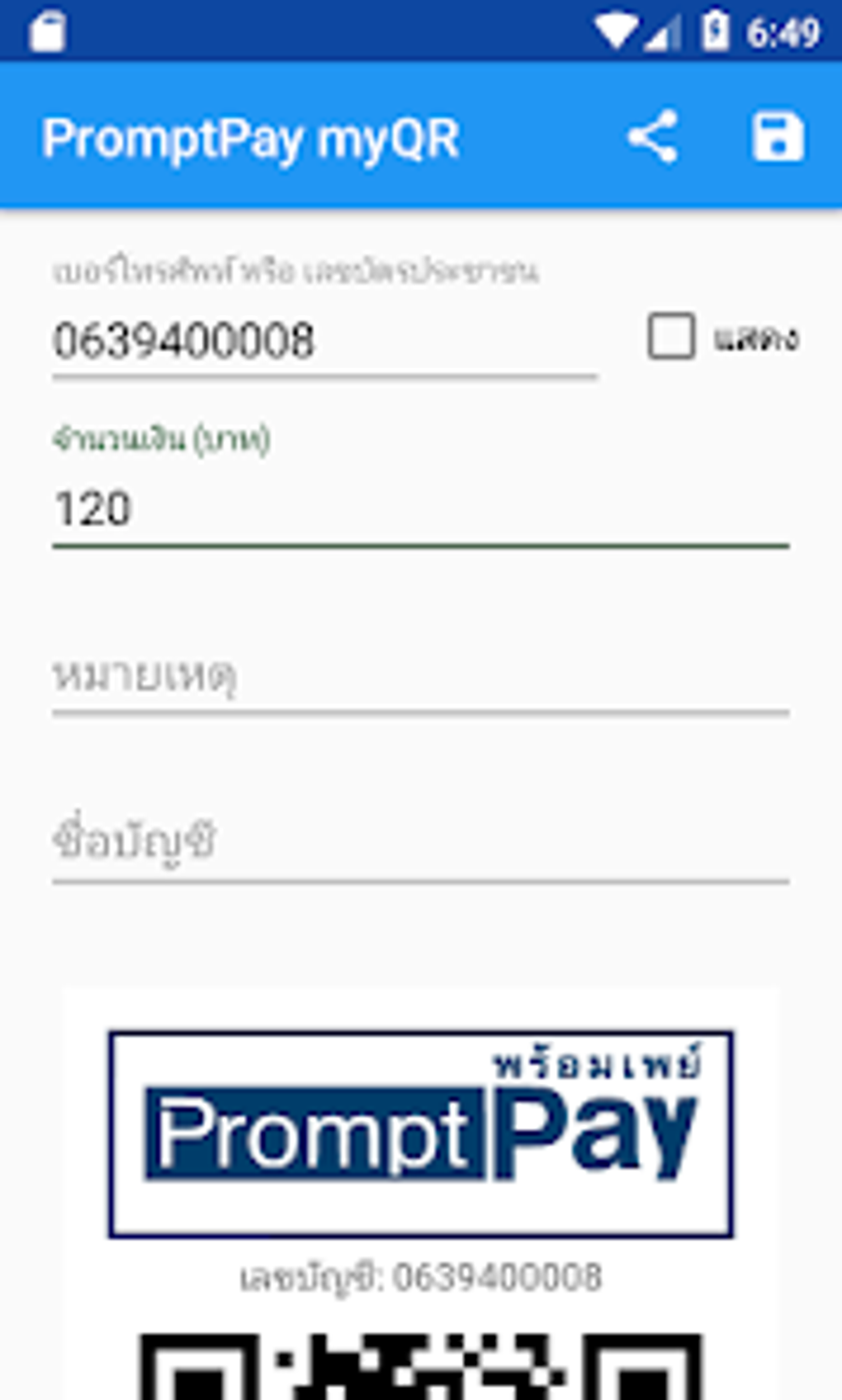
Task: Tick the แสดง checkbox
Action: (x=670, y=337)
